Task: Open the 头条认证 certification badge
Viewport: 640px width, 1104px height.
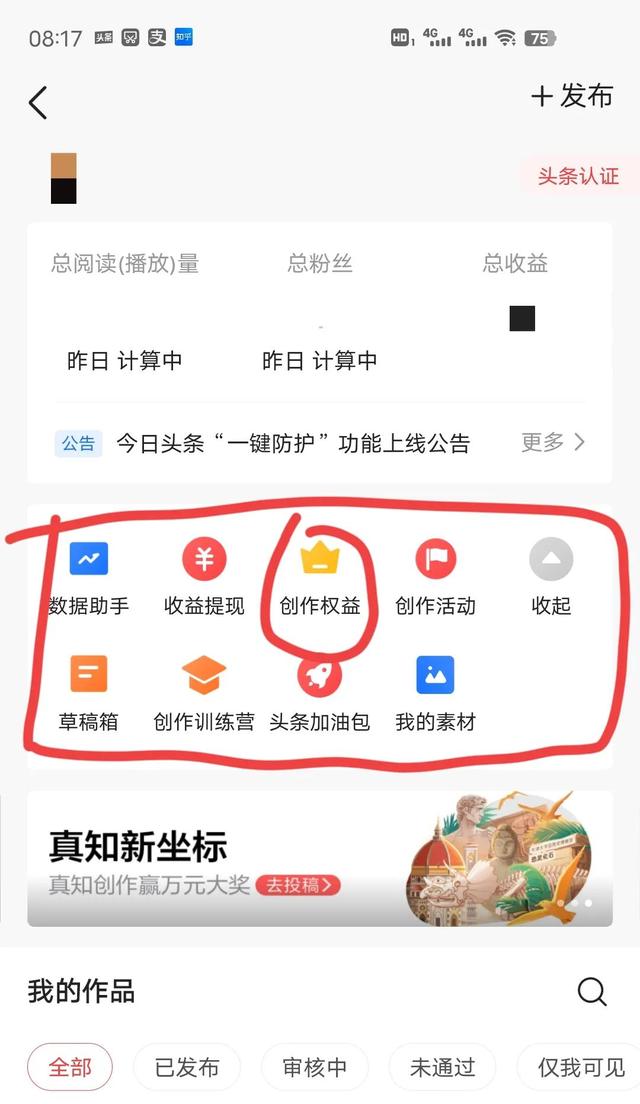Action: click(578, 177)
